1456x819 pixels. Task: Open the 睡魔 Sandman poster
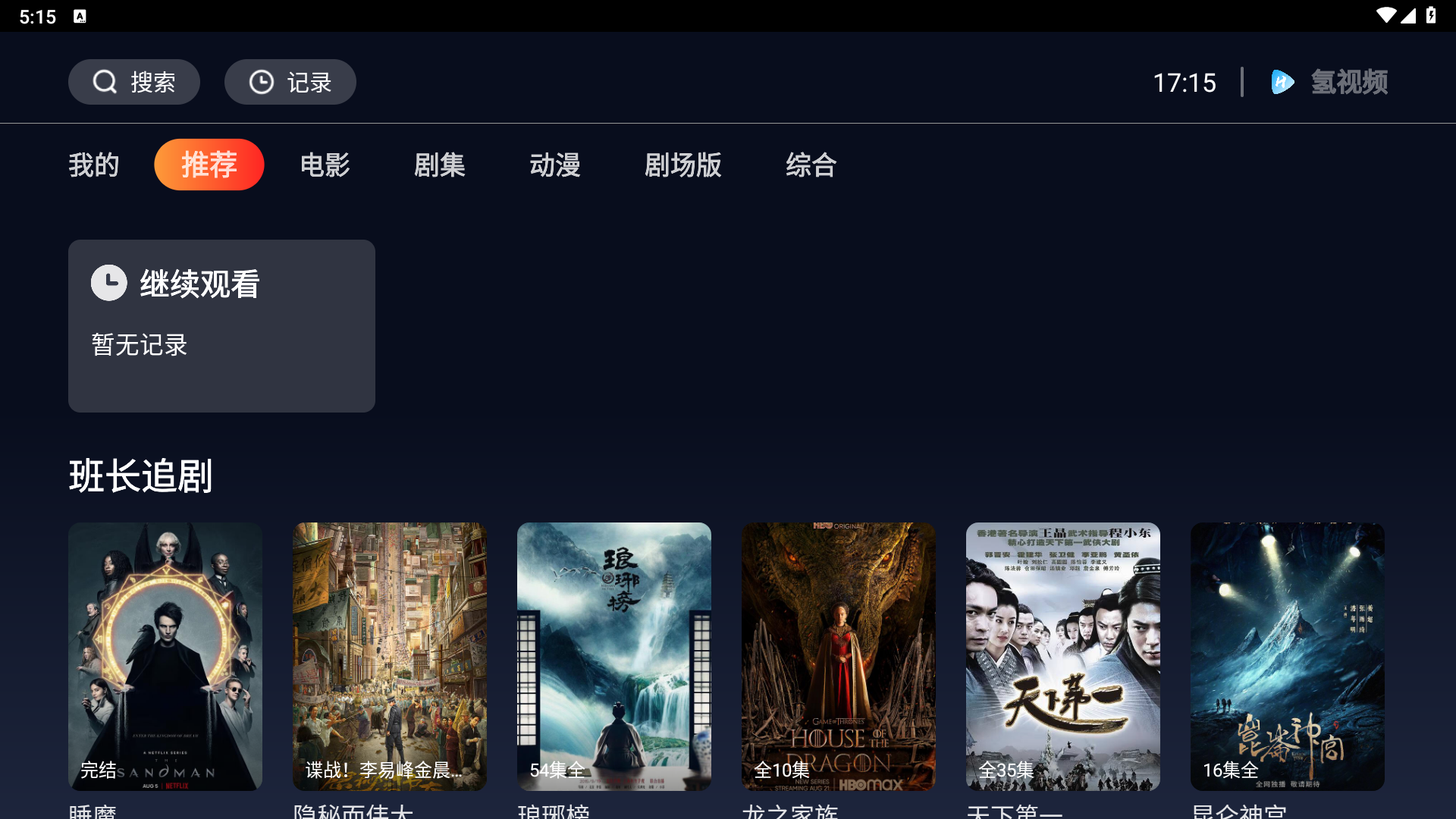tap(165, 656)
